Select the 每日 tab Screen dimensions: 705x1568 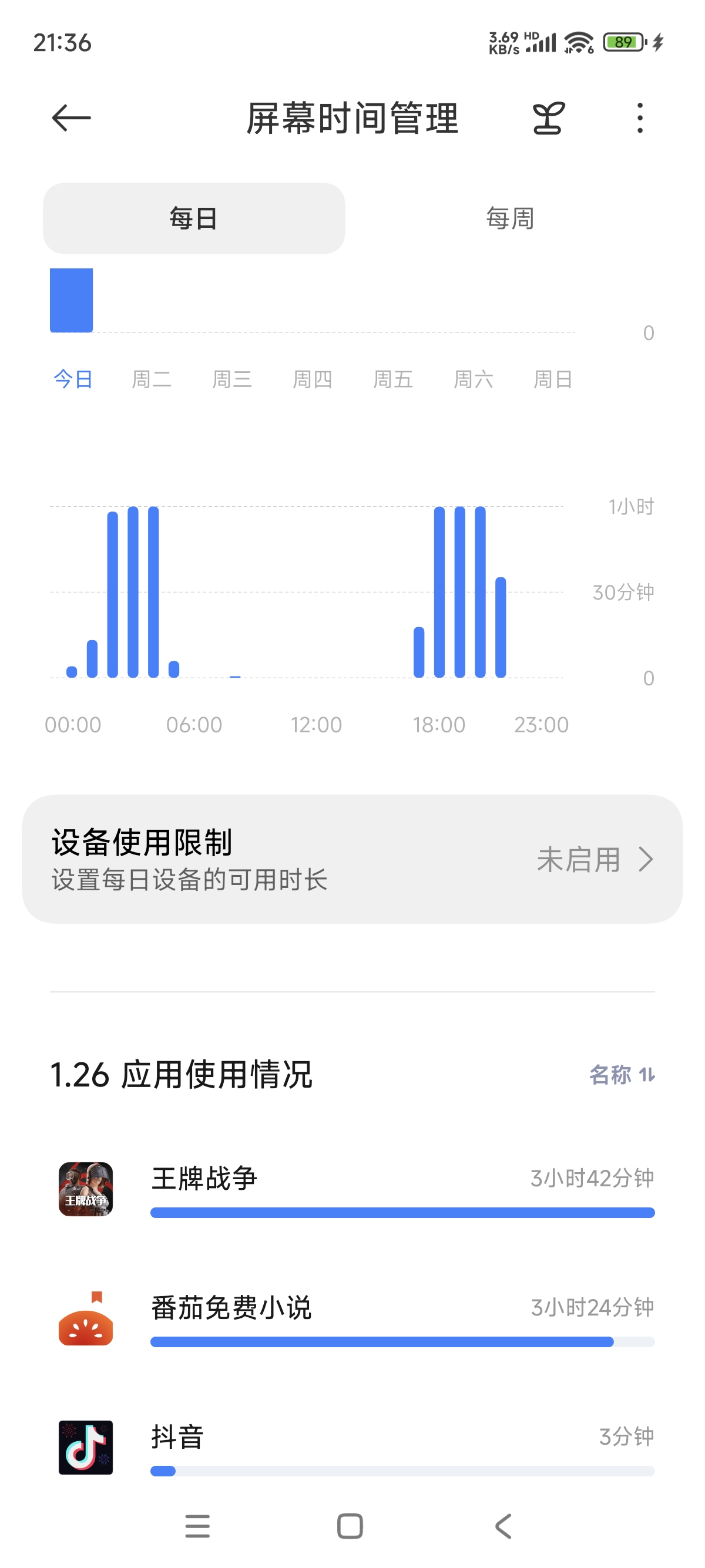[x=194, y=218]
